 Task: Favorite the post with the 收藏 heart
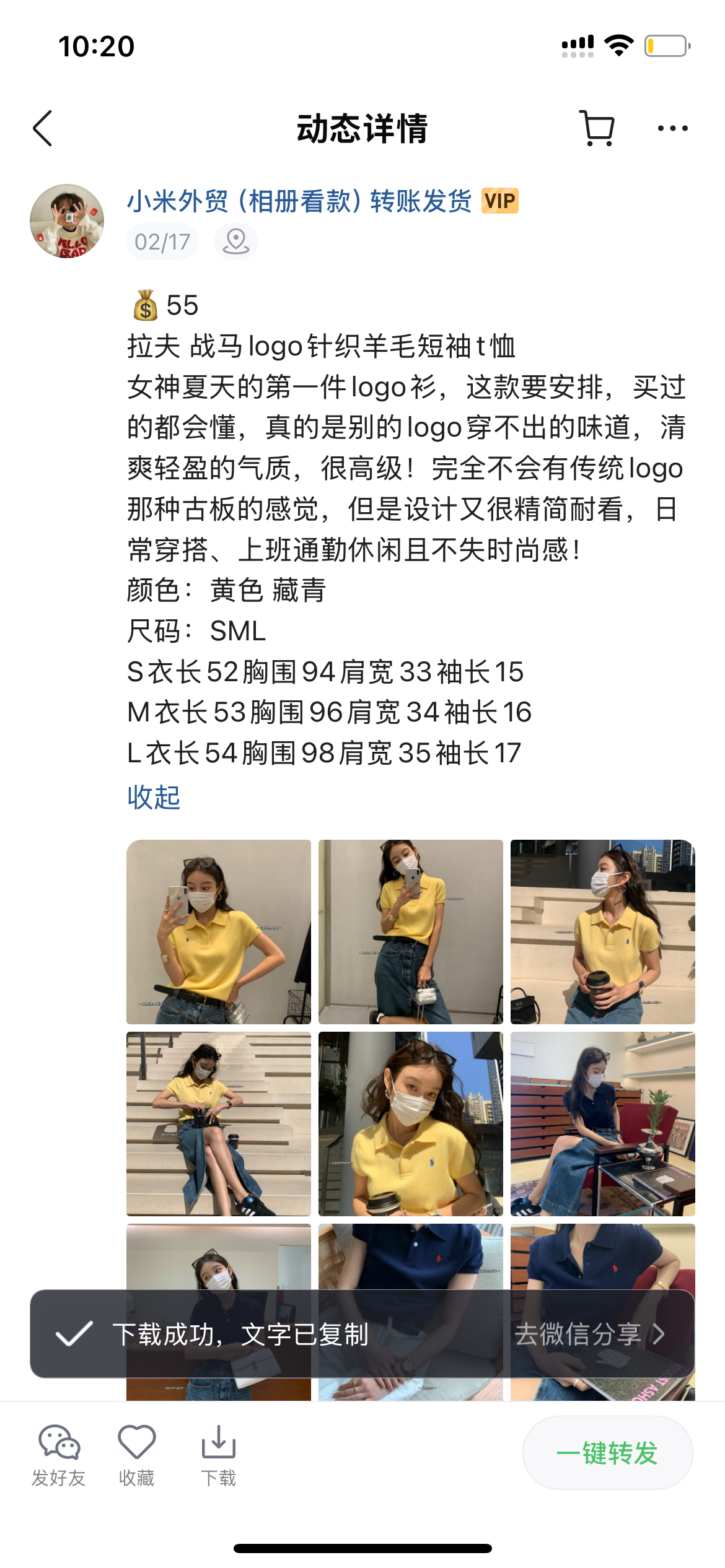[136, 1454]
